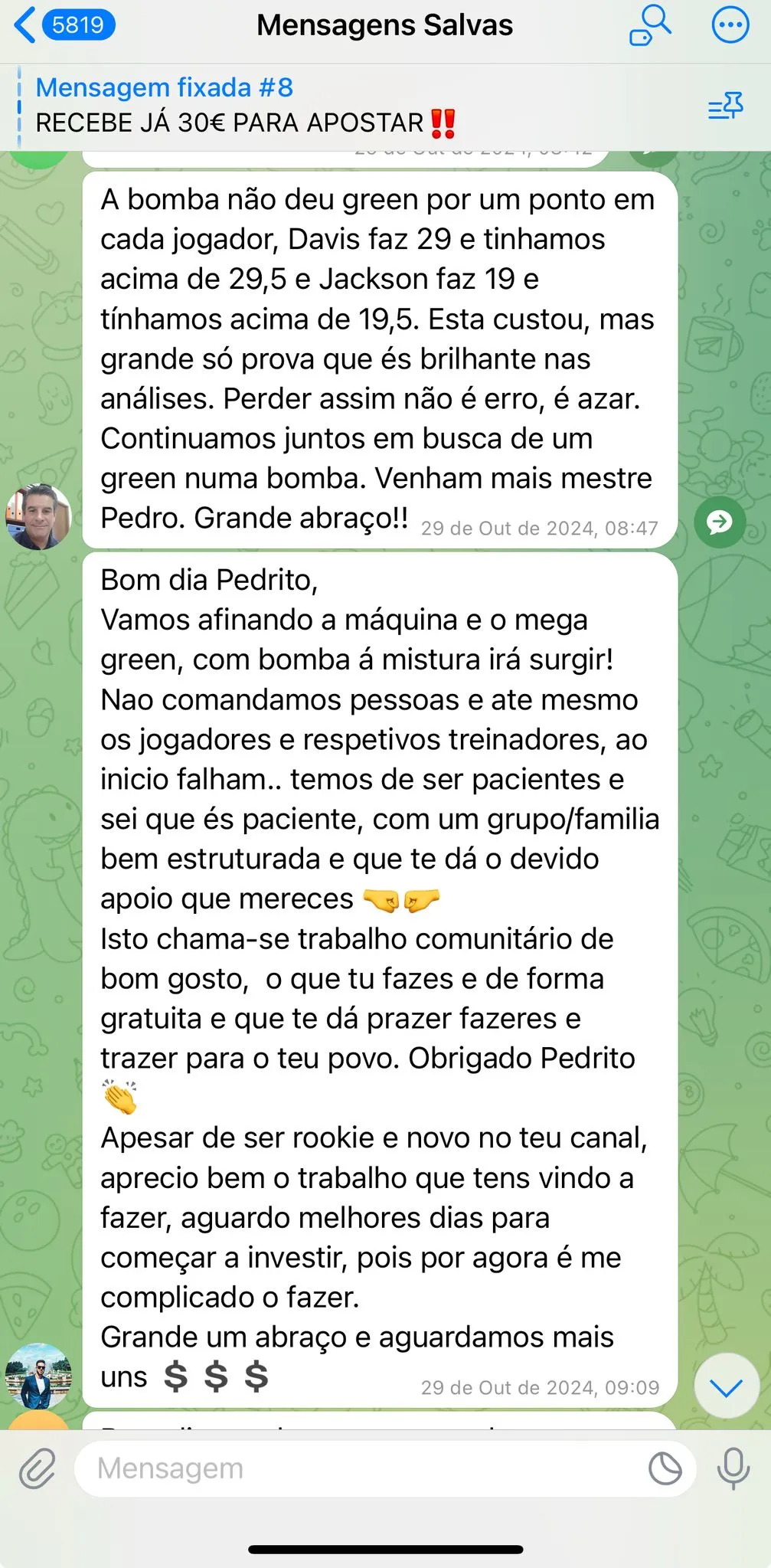Open search in Mensagens Salvas
Viewport: 771px width, 1568px height.
coord(650,25)
